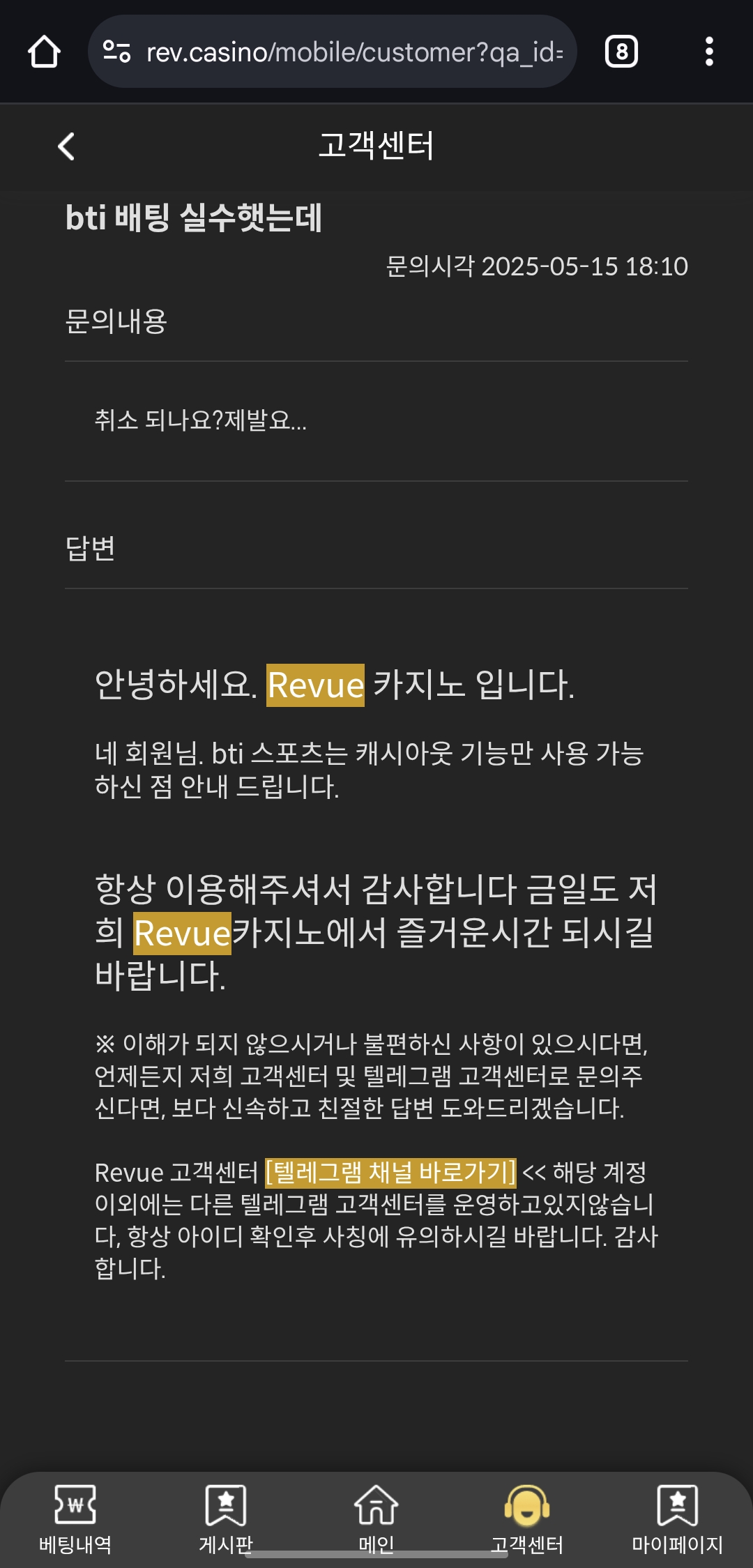This screenshot has height=1568, width=753.
Task: Open the browser overflow menu
Action: coord(709,52)
